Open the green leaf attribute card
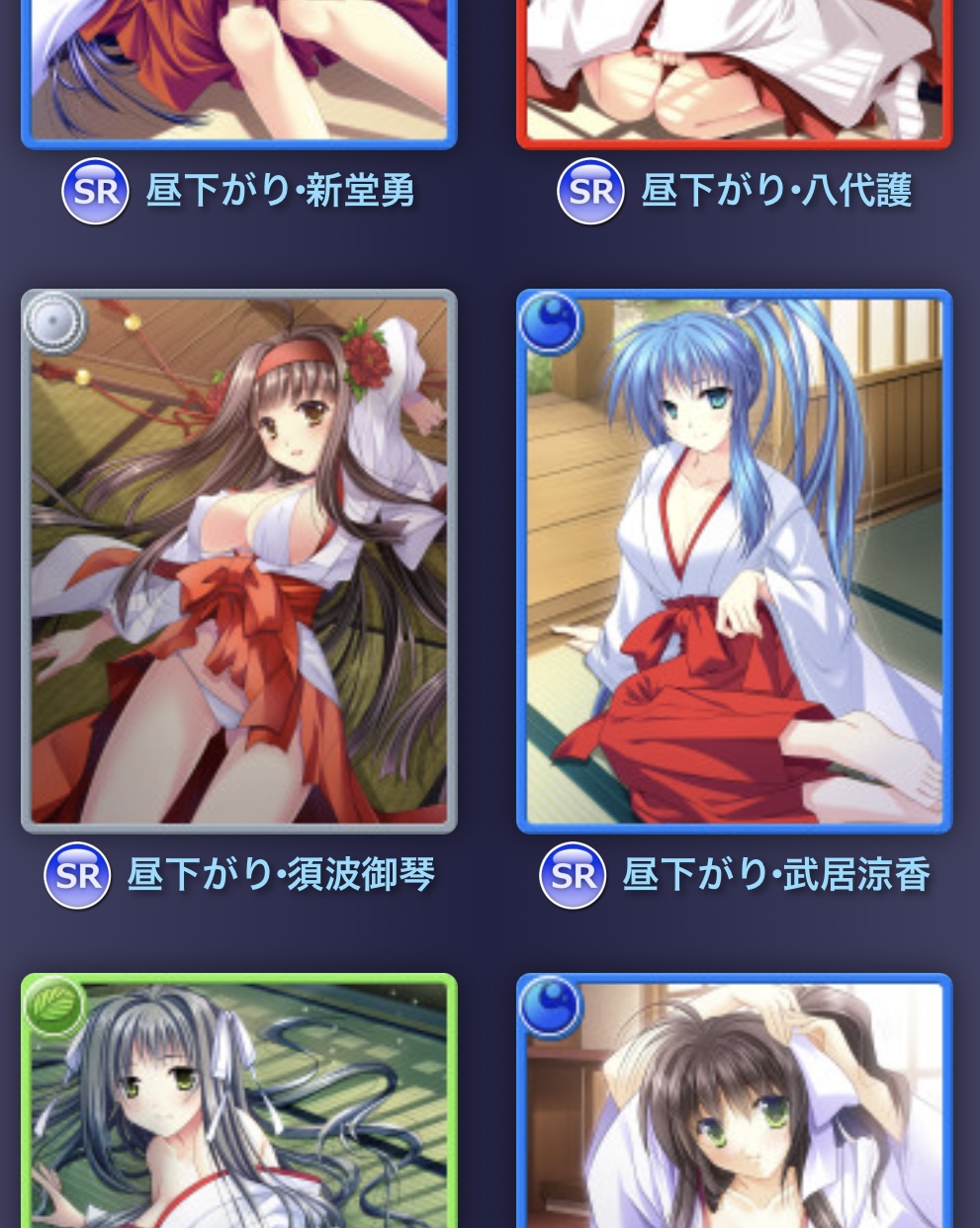Viewport: 980px width, 1228px height. (x=238, y=1102)
